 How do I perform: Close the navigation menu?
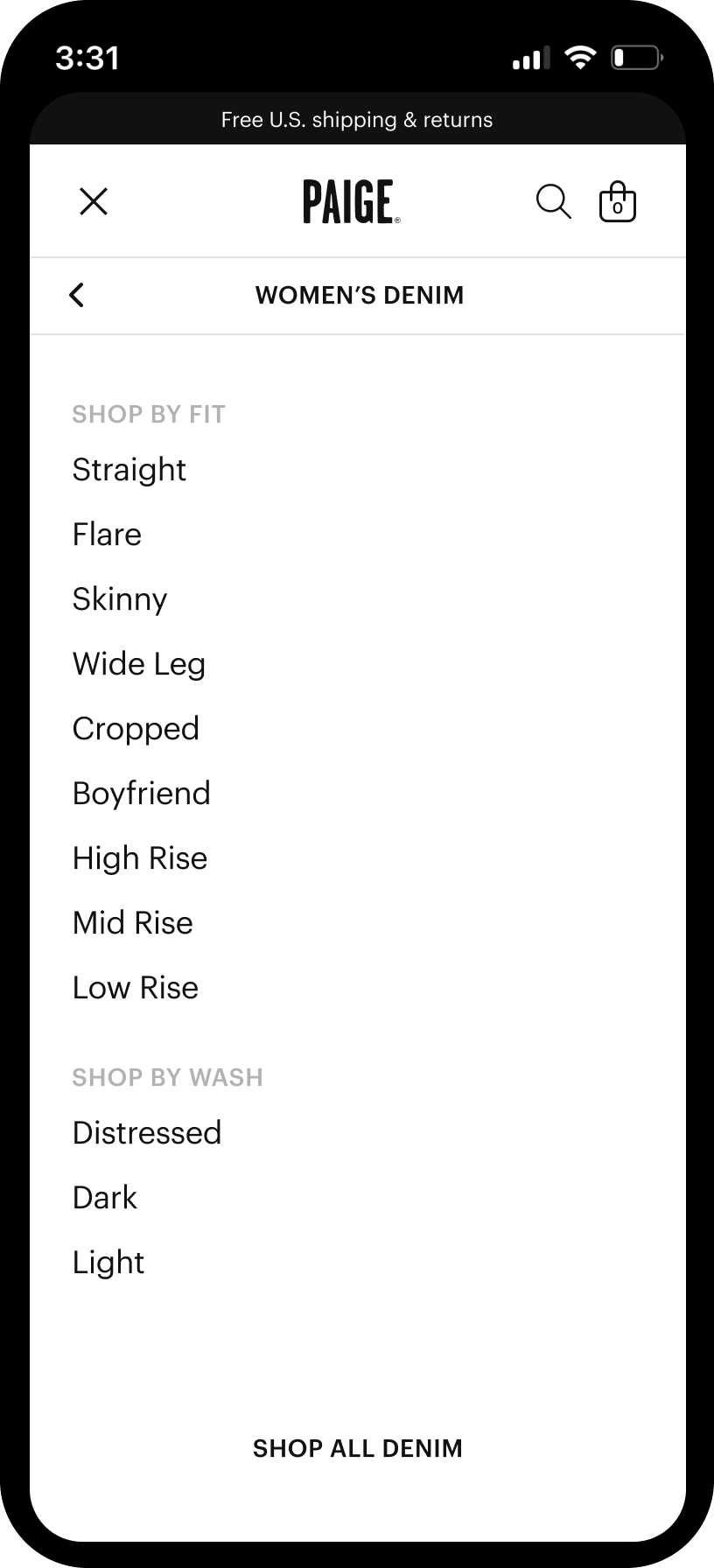point(94,201)
